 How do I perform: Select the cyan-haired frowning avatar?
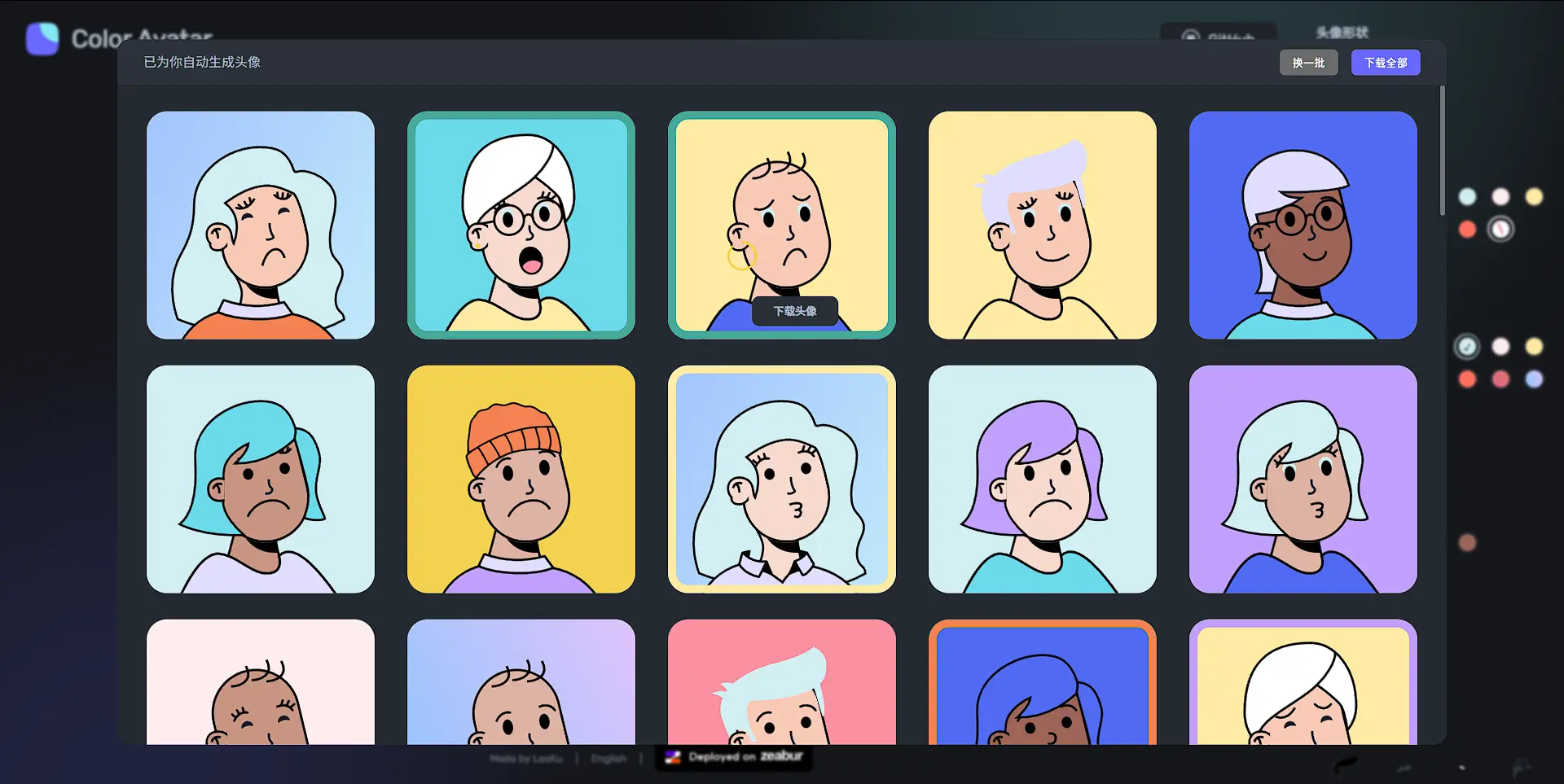261,480
